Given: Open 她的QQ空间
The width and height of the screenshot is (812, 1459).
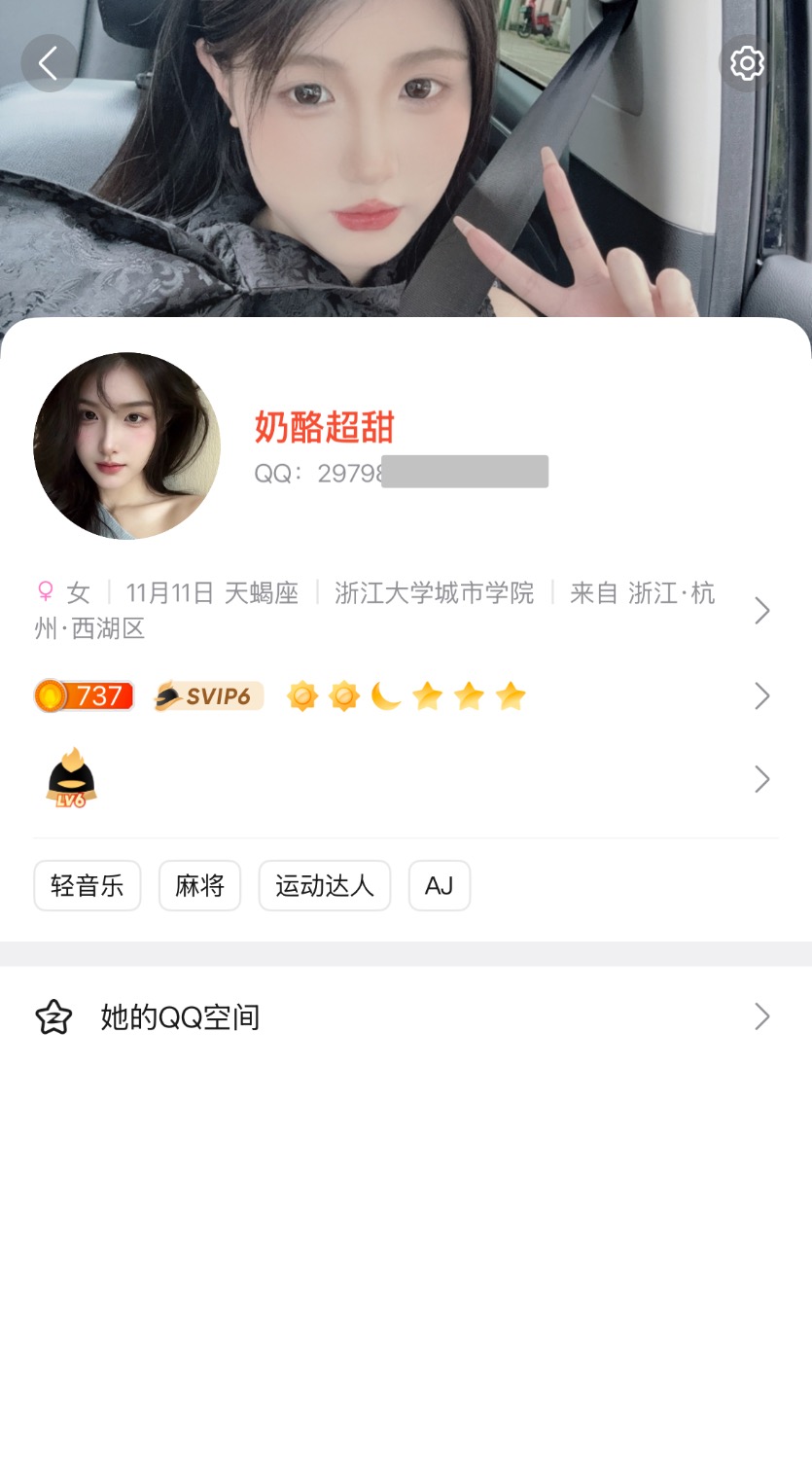Looking at the screenshot, I should (405, 1017).
